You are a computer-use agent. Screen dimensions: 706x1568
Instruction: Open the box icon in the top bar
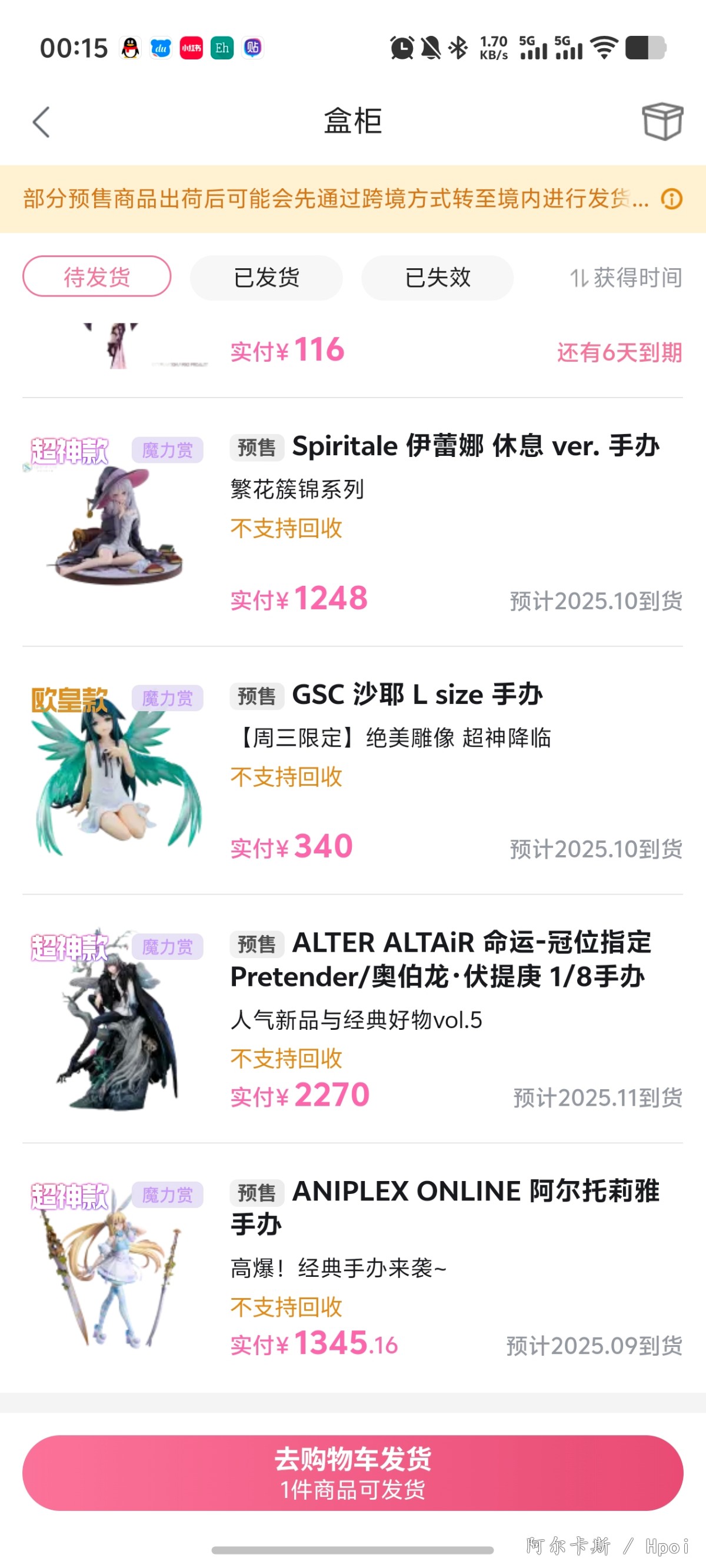point(662,122)
